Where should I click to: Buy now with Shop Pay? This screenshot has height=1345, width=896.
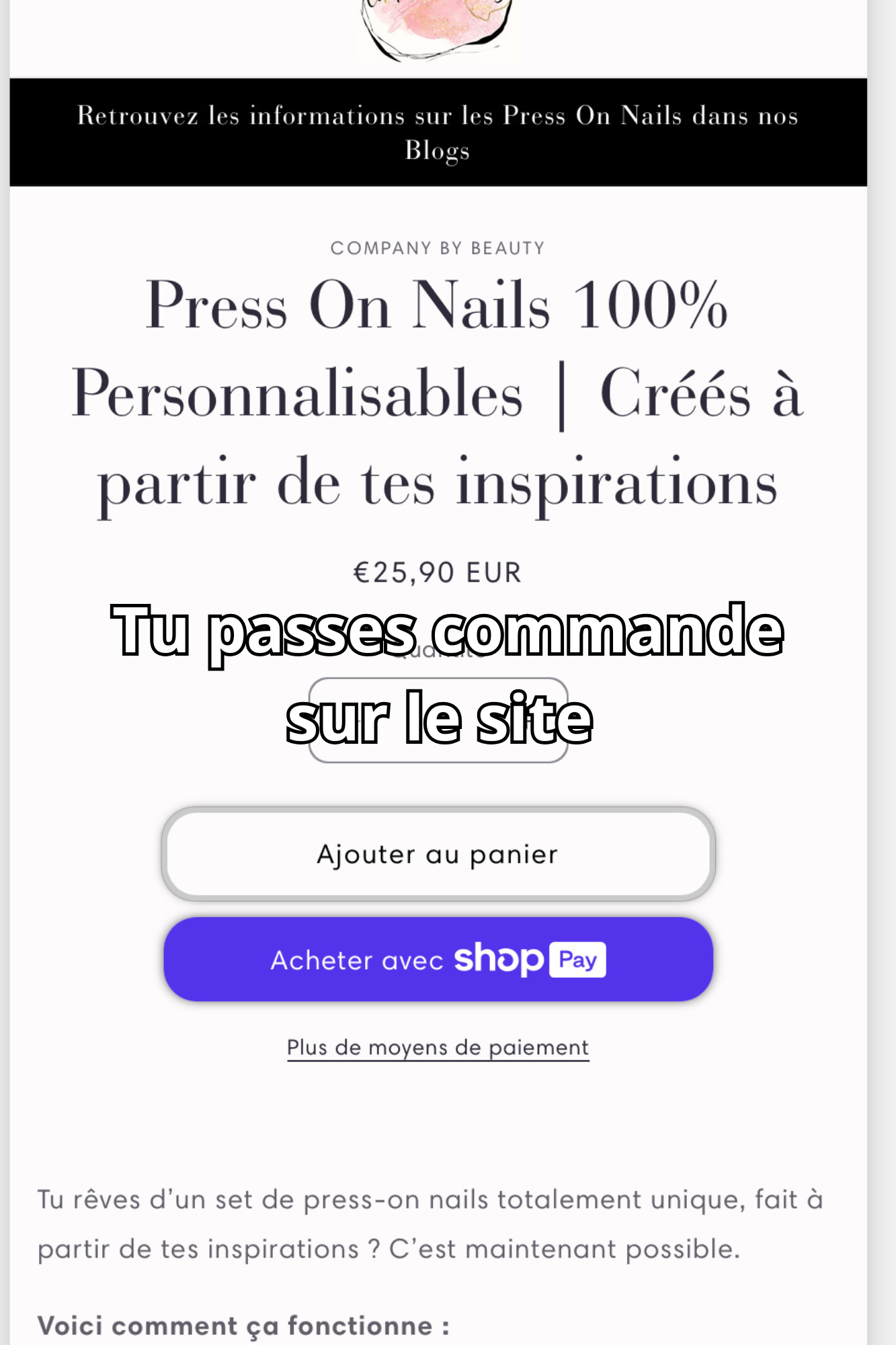pyautogui.click(x=438, y=960)
